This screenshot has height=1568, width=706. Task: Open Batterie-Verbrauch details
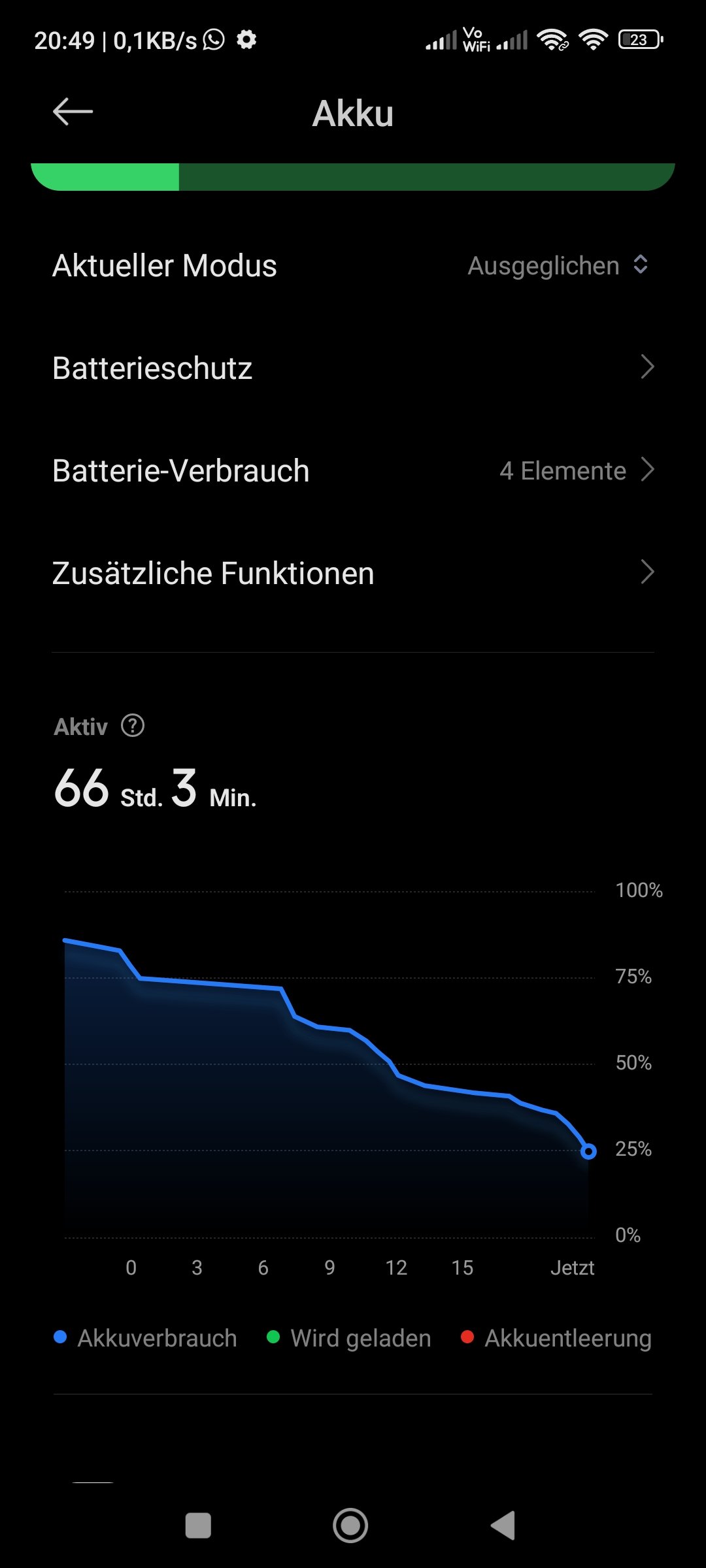point(353,470)
